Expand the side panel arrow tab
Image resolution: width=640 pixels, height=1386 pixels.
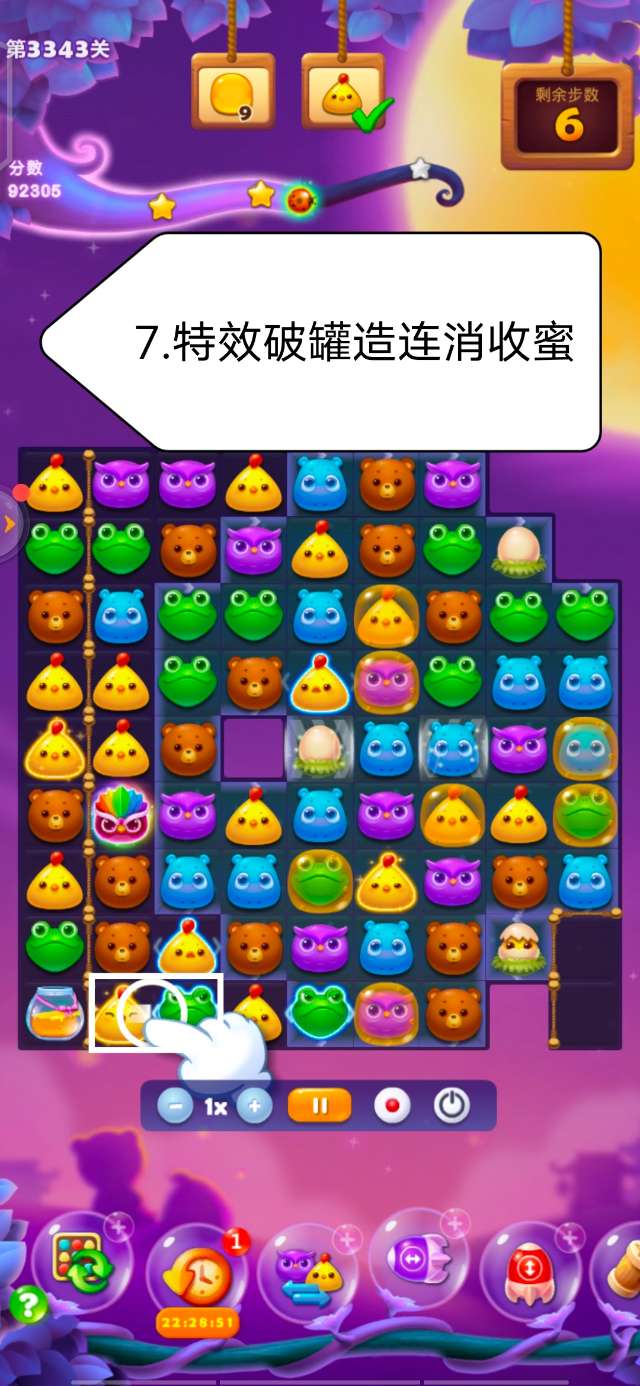pyautogui.click(x=10, y=523)
